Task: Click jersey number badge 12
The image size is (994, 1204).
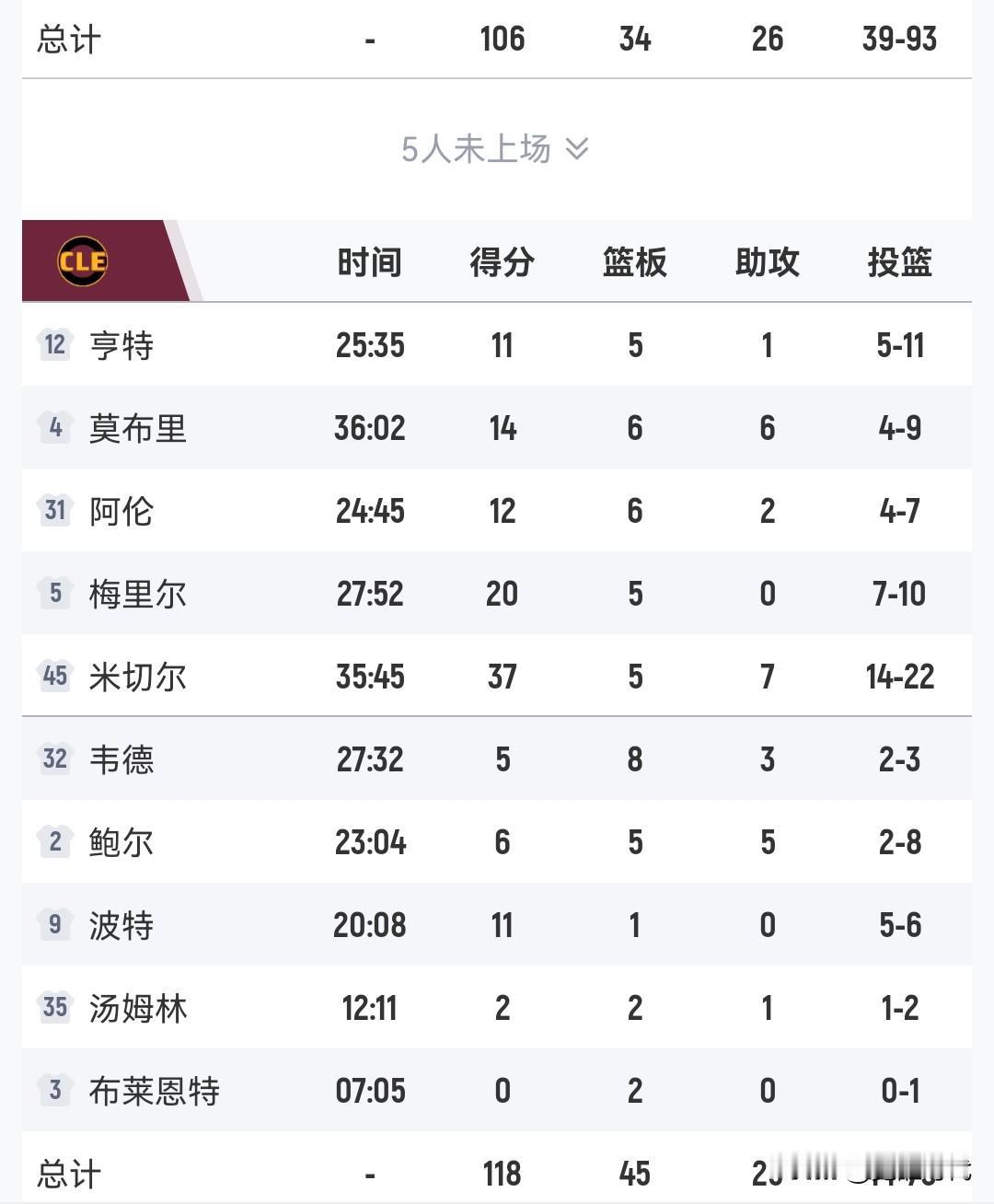Action: click(x=54, y=345)
